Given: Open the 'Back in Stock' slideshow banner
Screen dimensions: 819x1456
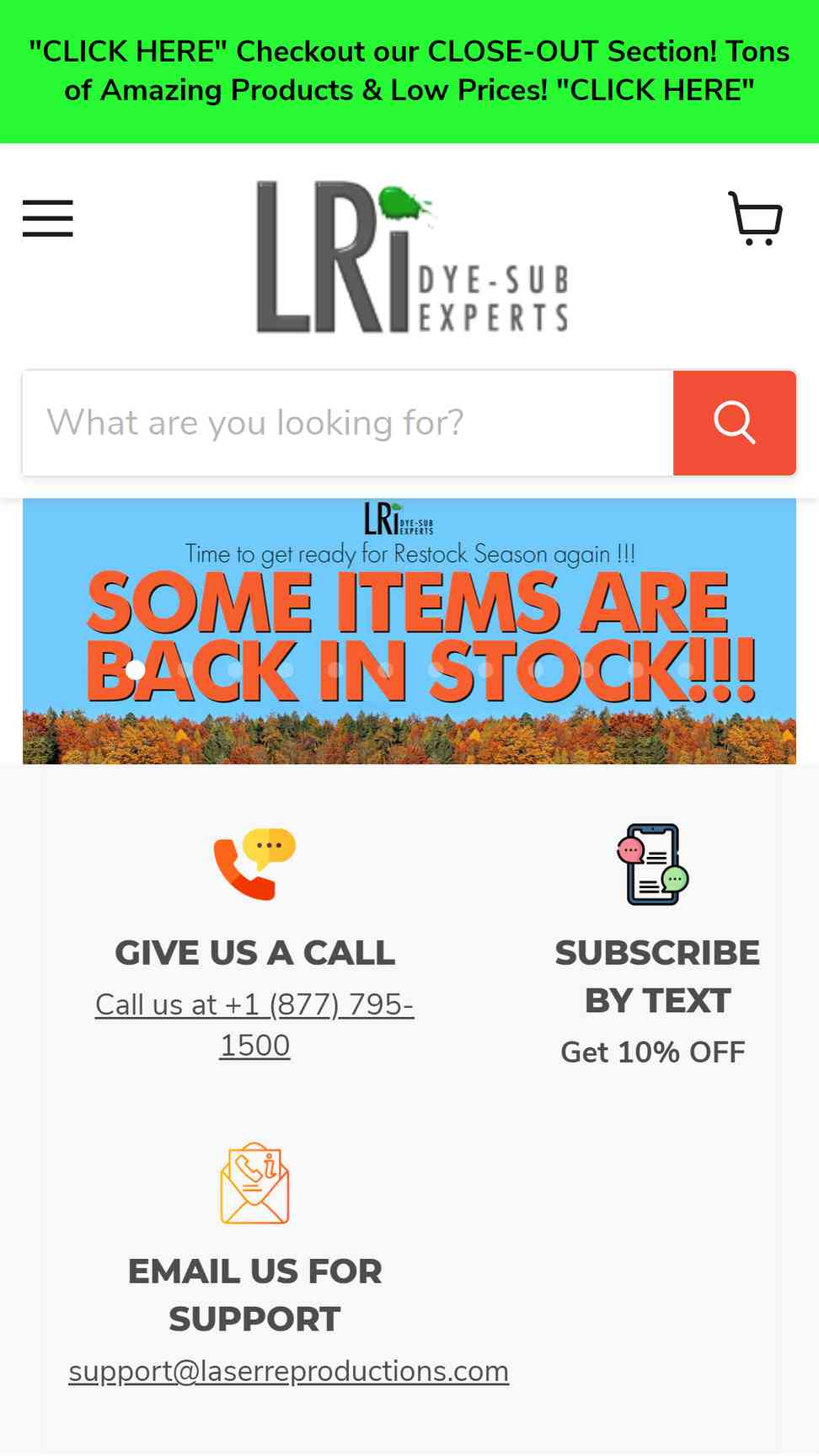Looking at the screenshot, I should [x=409, y=631].
